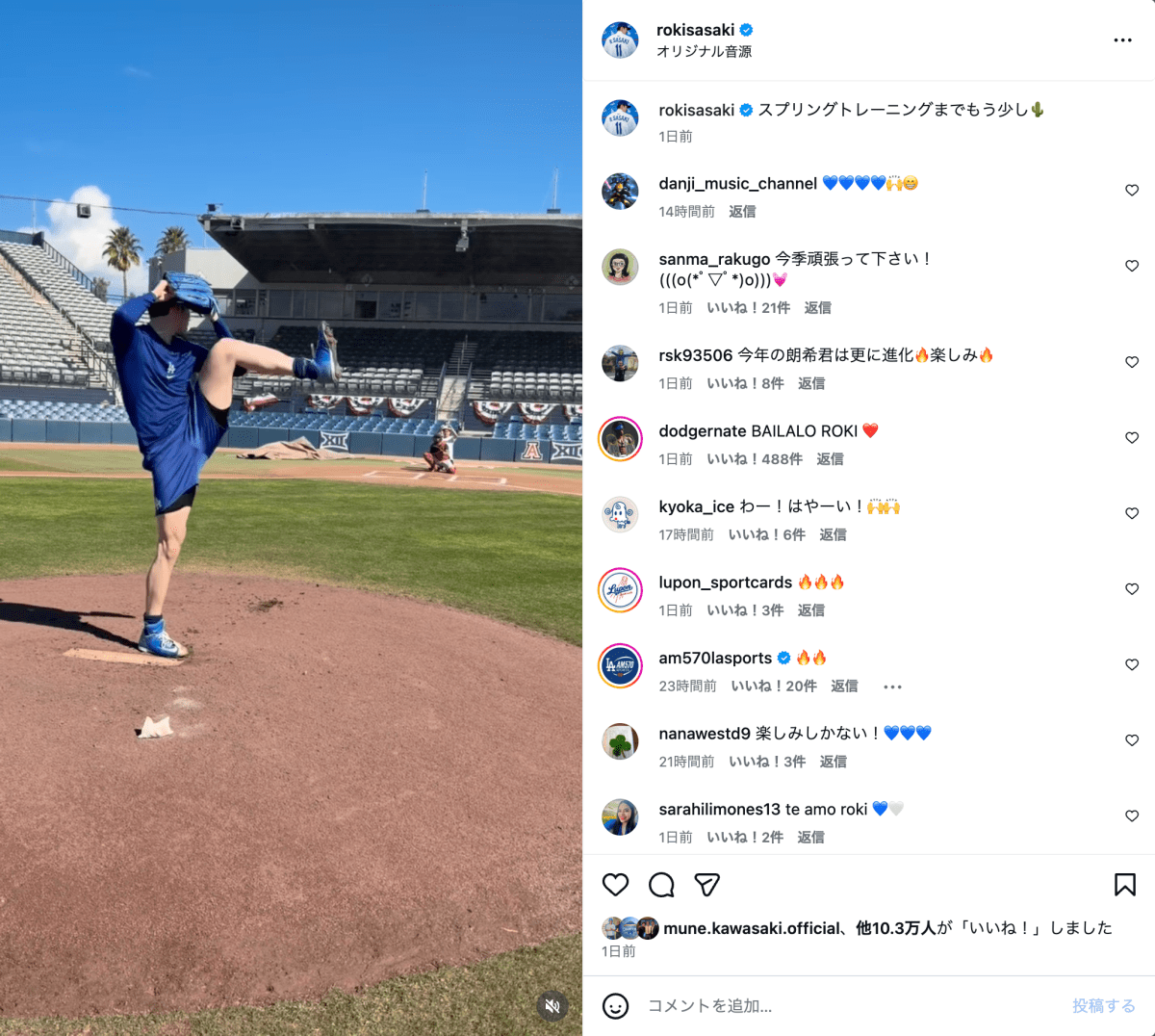Open mune.kawasaki.official's profile
The width and height of the screenshot is (1155, 1036).
tap(752, 928)
